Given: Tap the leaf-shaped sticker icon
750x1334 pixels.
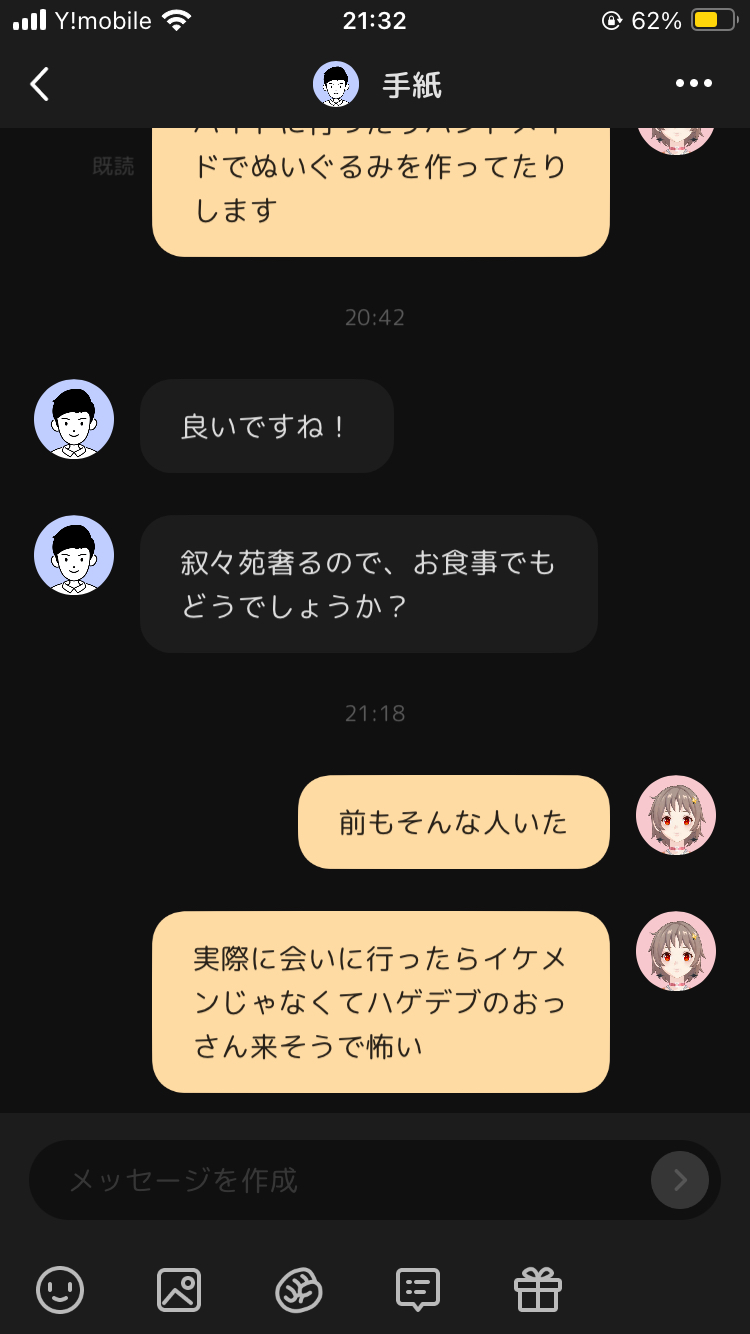Looking at the screenshot, I should pos(298,1290).
